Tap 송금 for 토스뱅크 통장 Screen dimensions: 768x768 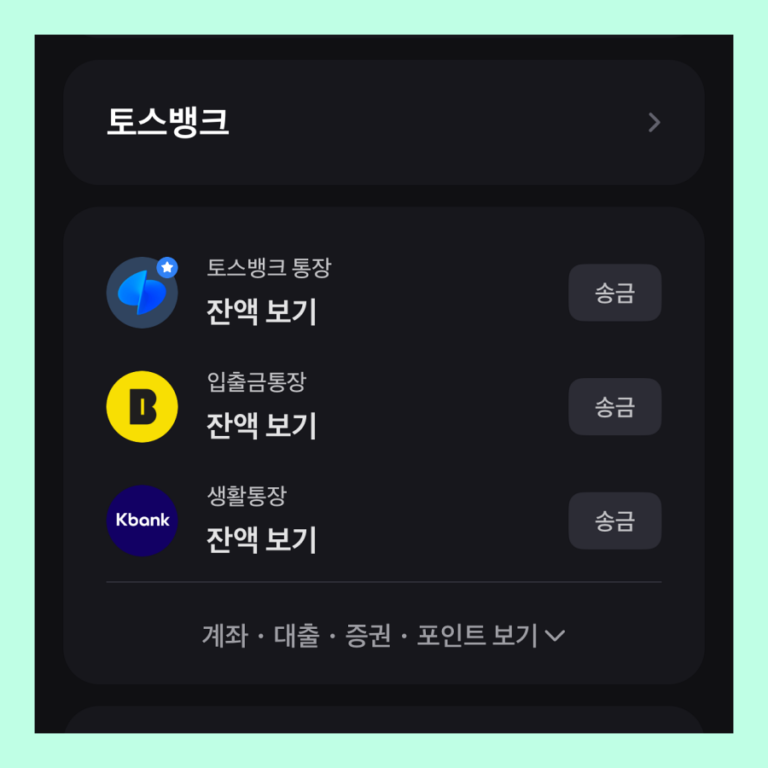614,292
